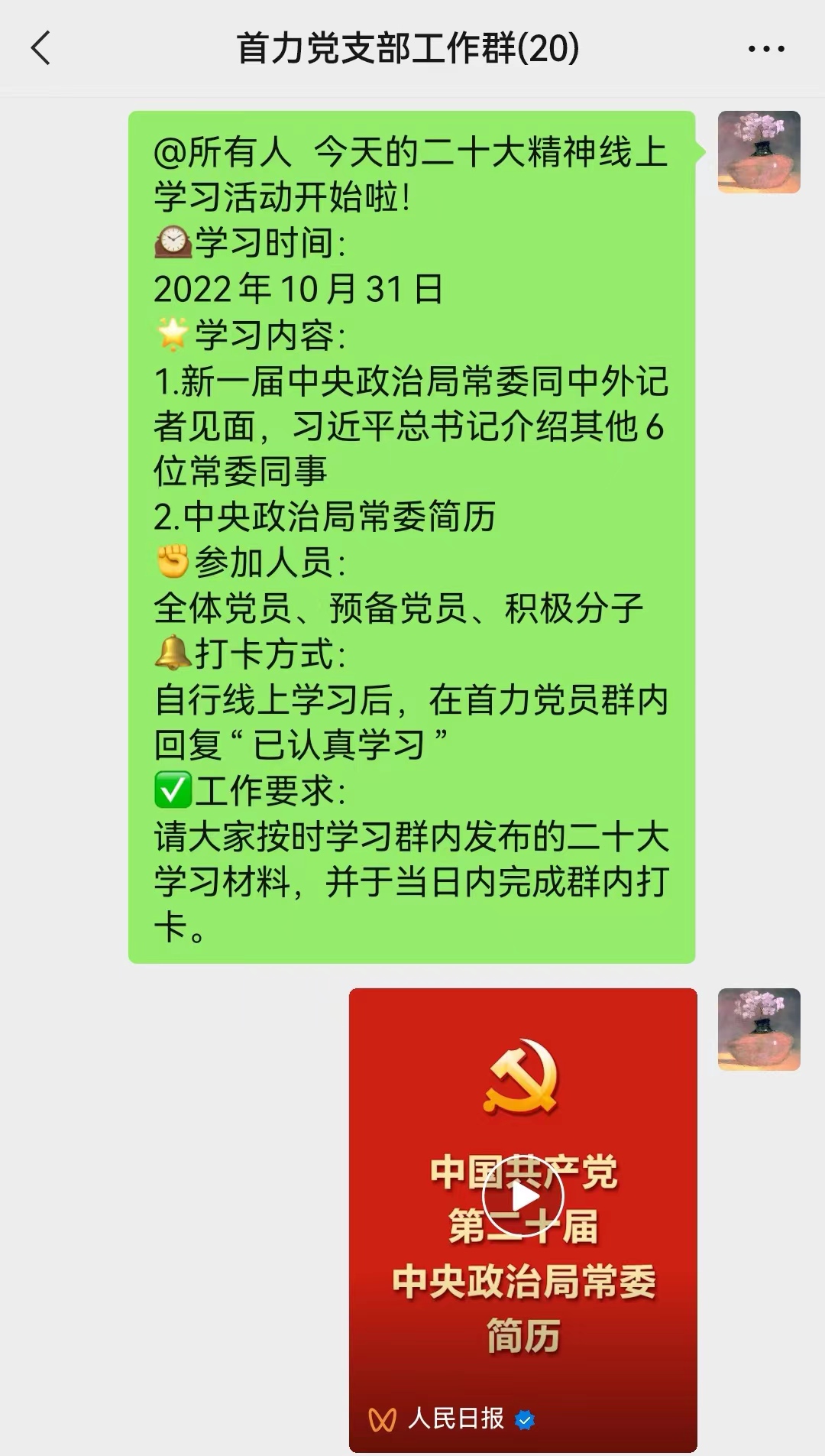Play the 人民日报 video about 中央政治局常委简历
825x1456 pixels.
pyautogui.click(x=523, y=1197)
